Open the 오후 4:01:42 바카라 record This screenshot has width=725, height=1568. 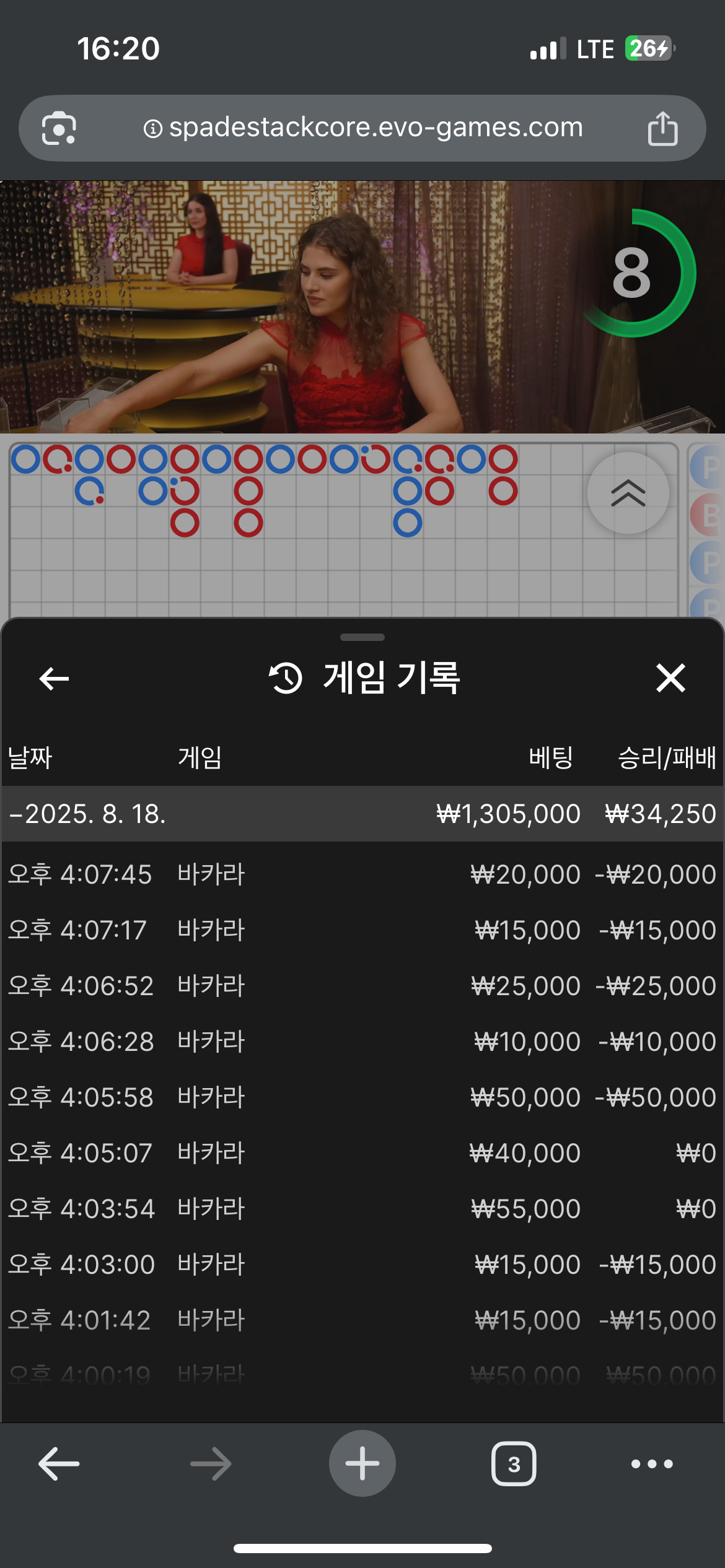[362, 1320]
